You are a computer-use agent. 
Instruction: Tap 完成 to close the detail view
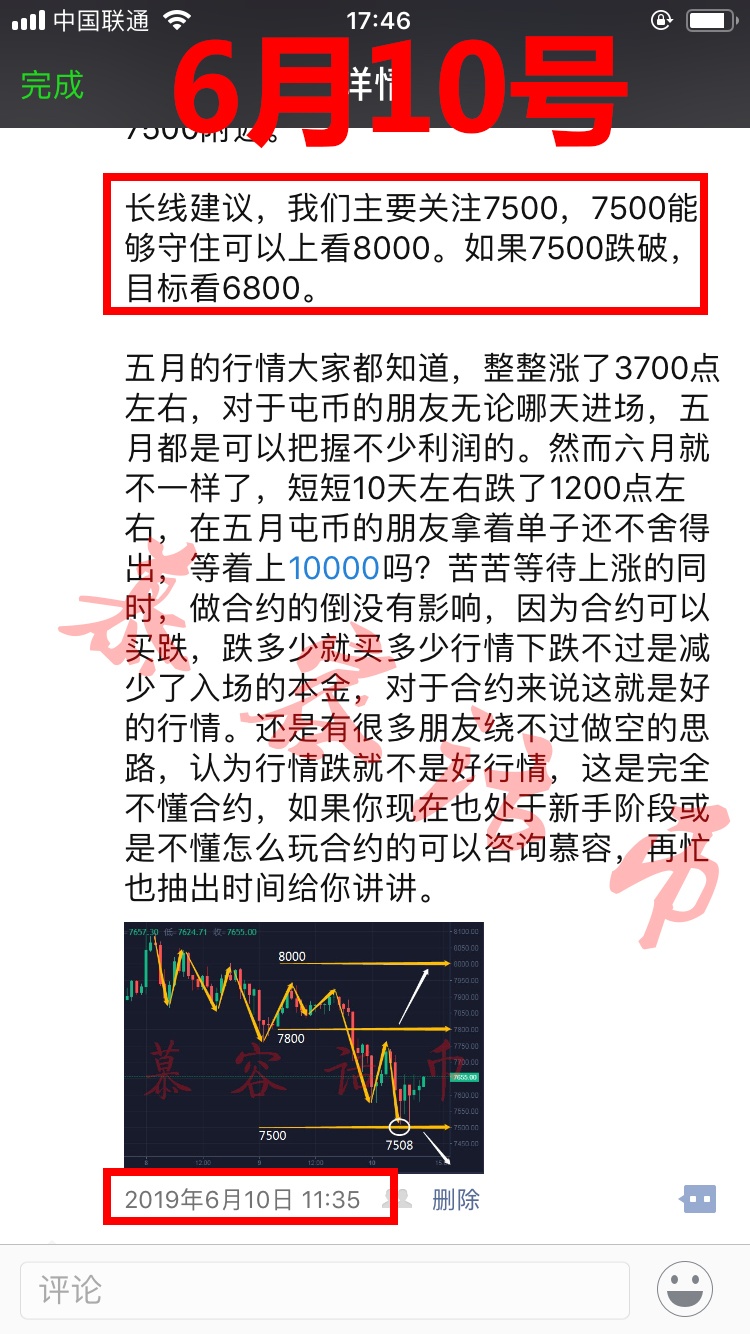(x=52, y=85)
